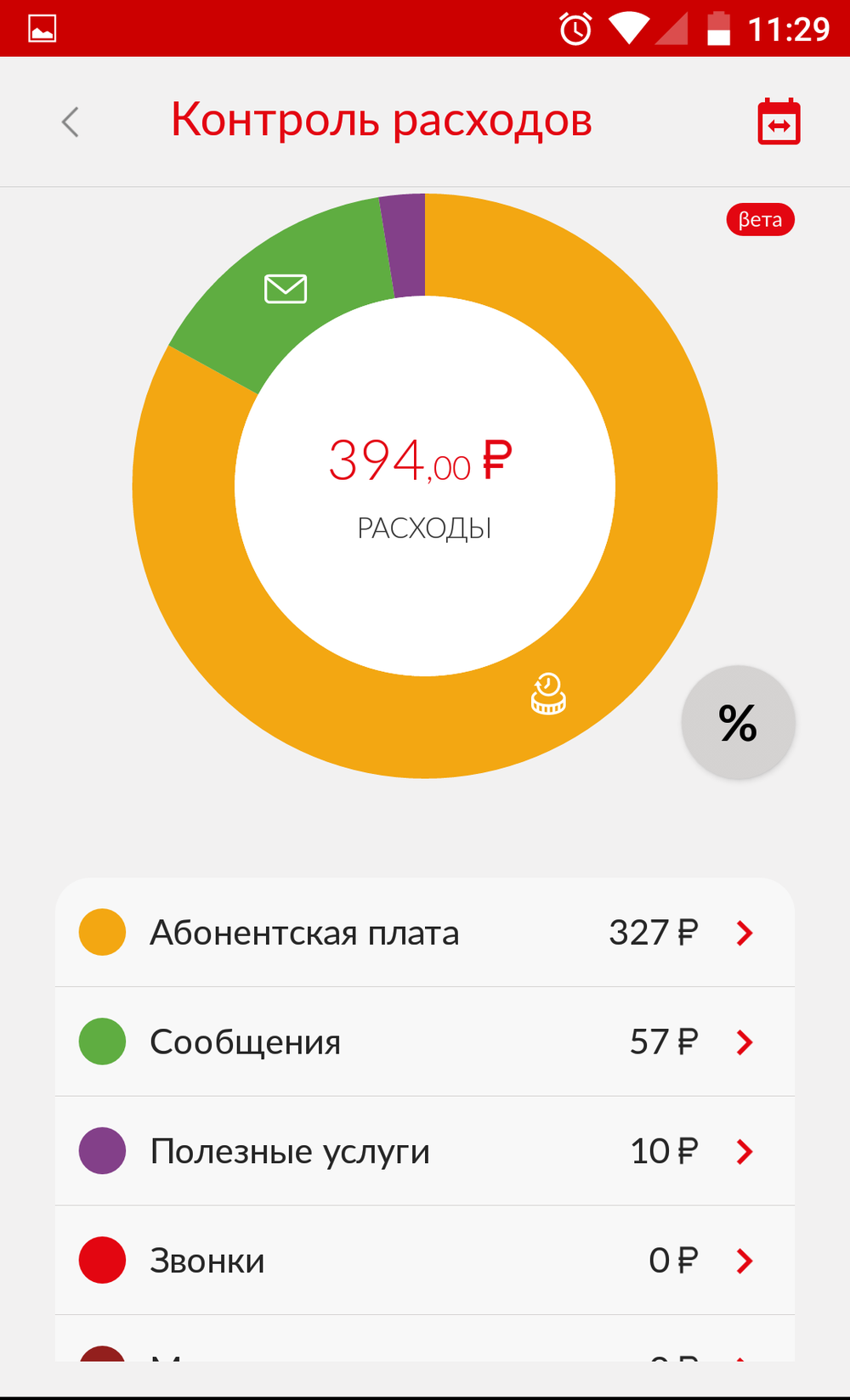Open the calendar date range picker
The image size is (850, 1400).
tap(779, 122)
